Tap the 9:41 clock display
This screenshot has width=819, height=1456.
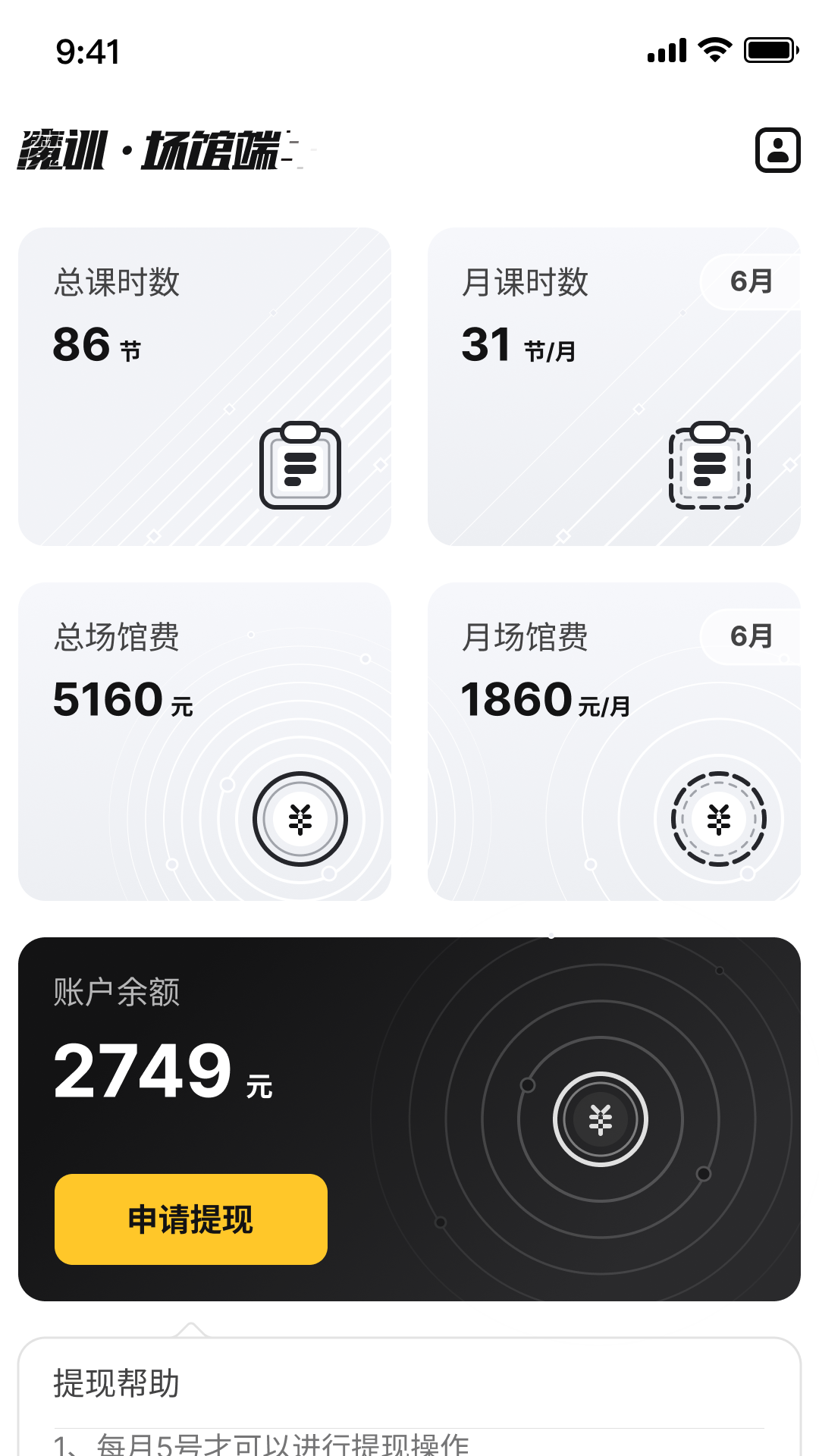89,51
